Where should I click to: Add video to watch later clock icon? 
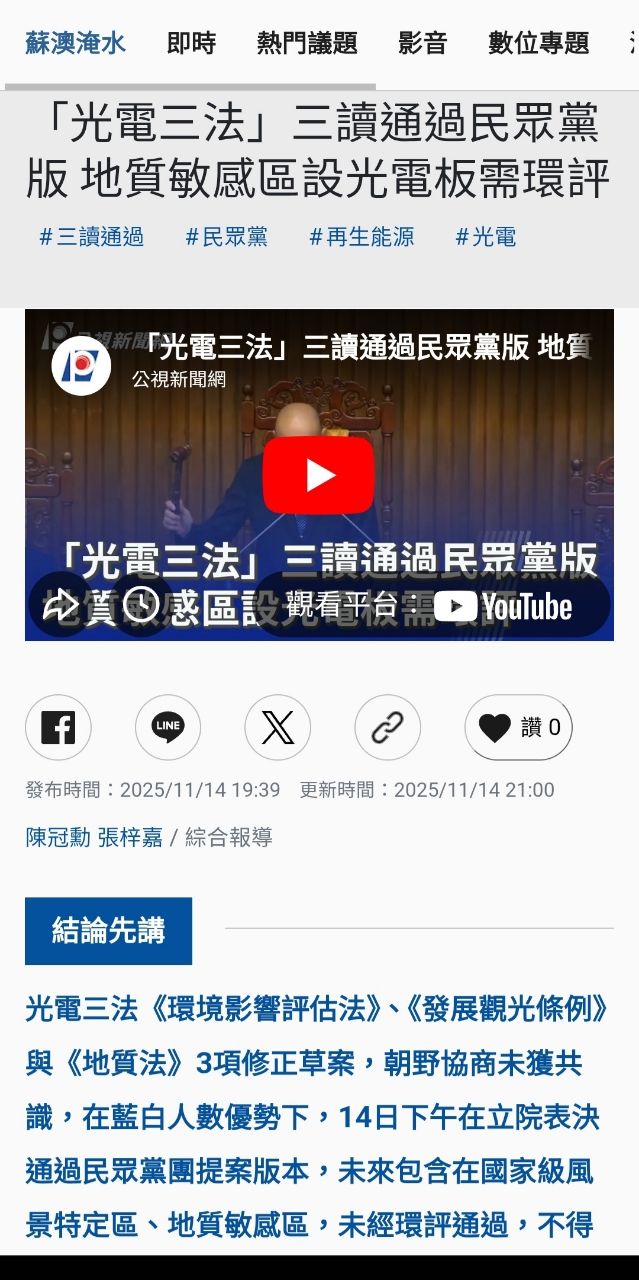point(141,605)
